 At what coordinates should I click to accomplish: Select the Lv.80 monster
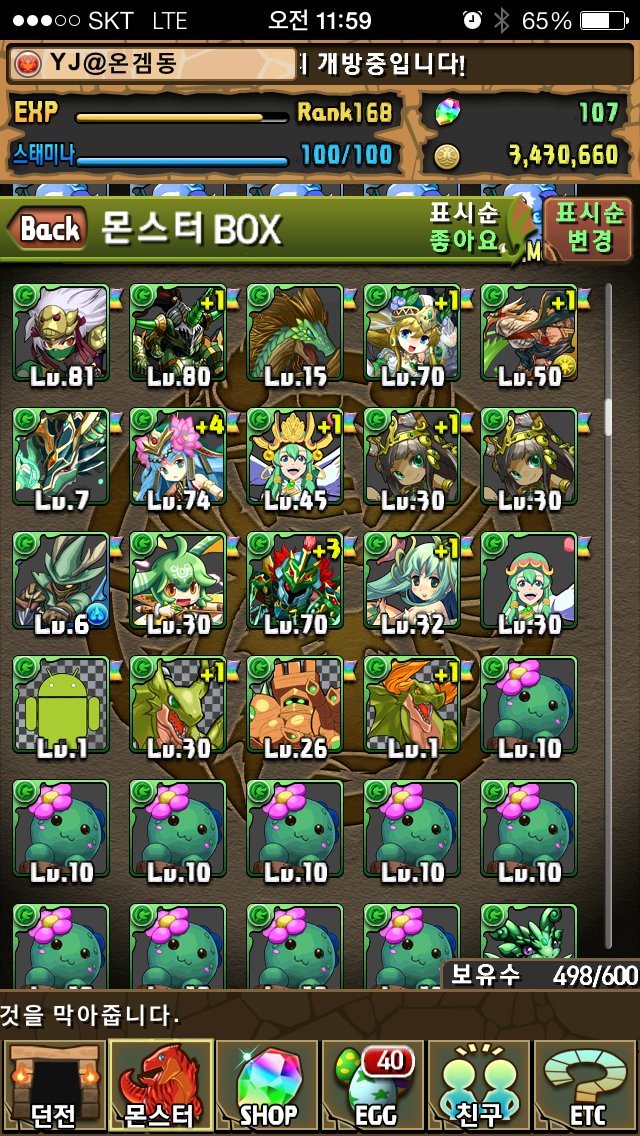point(178,334)
